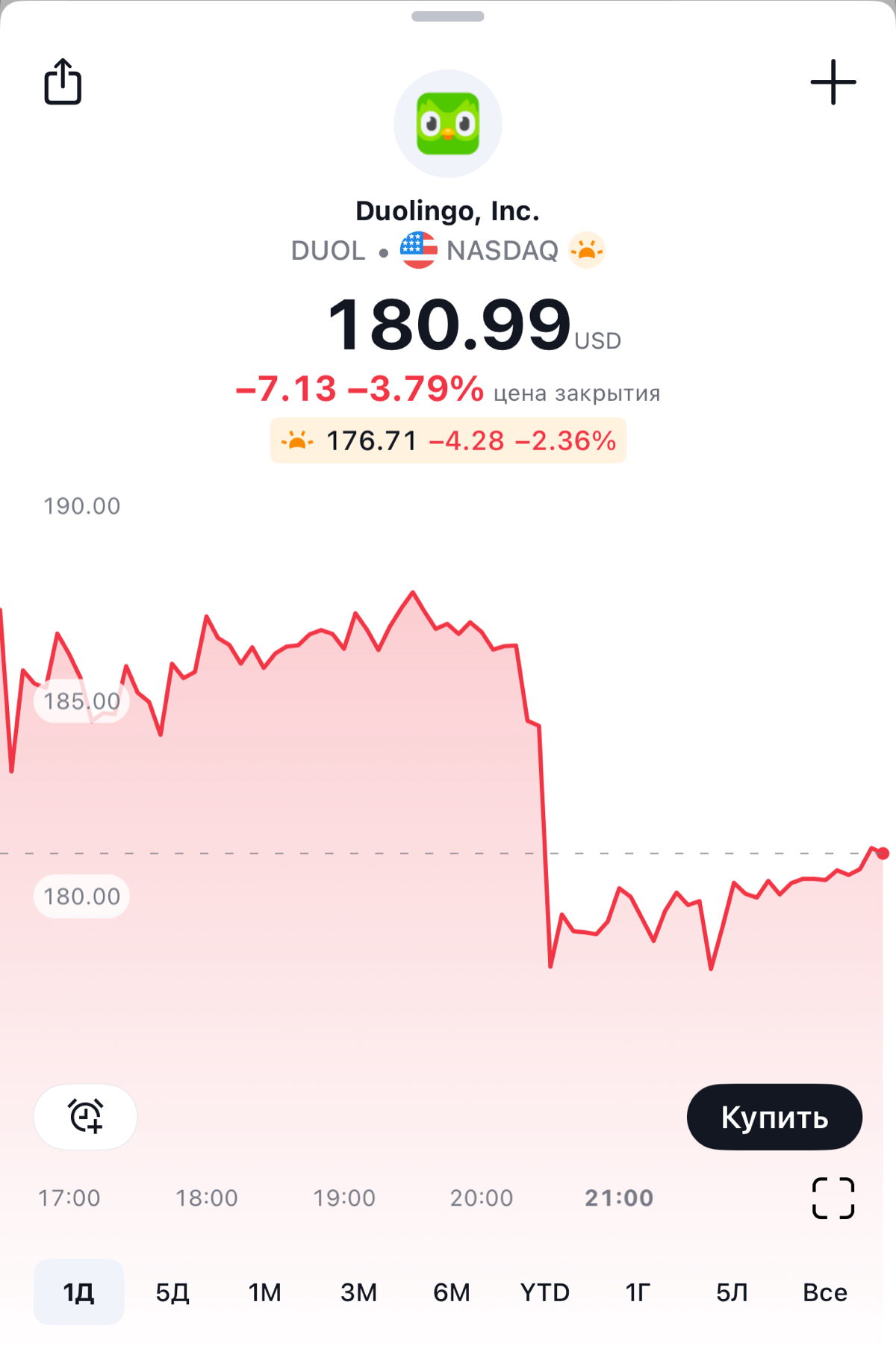
Task: Switch to the 1М chart range
Action: pyautogui.click(x=265, y=1292)
